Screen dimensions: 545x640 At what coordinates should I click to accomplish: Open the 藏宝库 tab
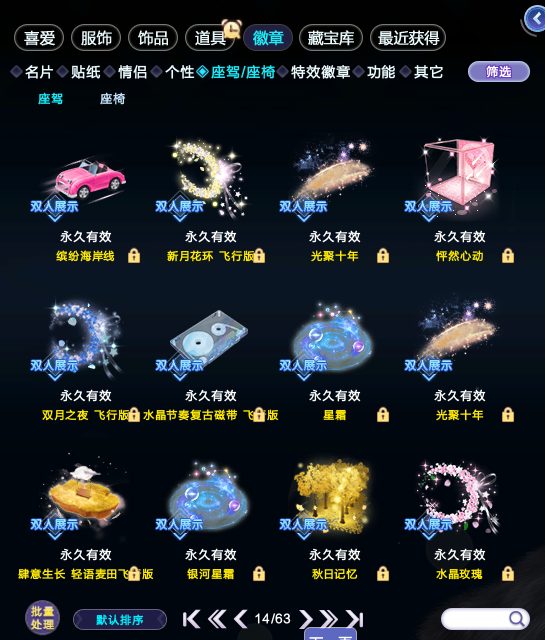331,38
